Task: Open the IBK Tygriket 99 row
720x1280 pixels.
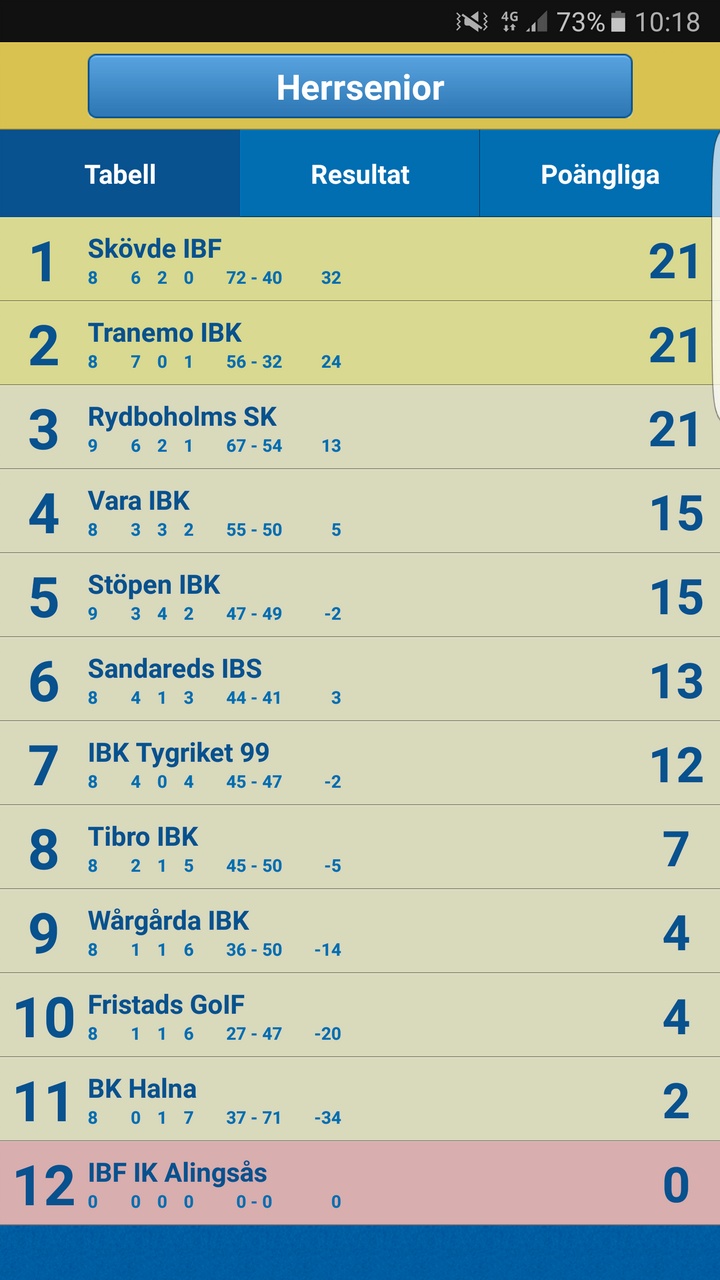Action: 360,764
